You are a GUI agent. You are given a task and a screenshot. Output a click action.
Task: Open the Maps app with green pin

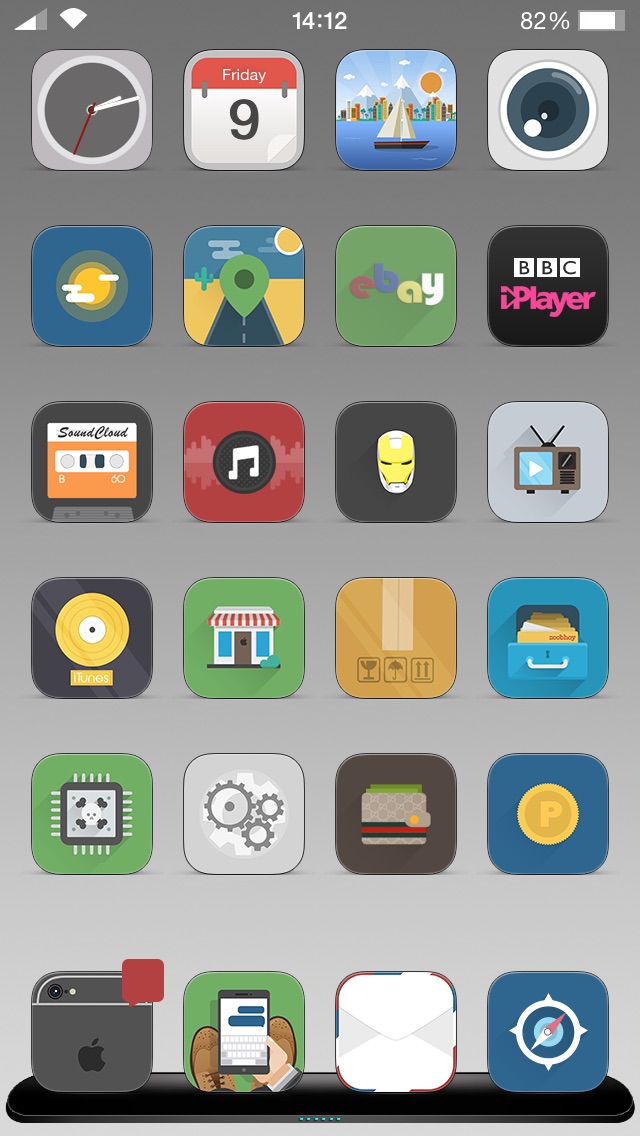244,286
